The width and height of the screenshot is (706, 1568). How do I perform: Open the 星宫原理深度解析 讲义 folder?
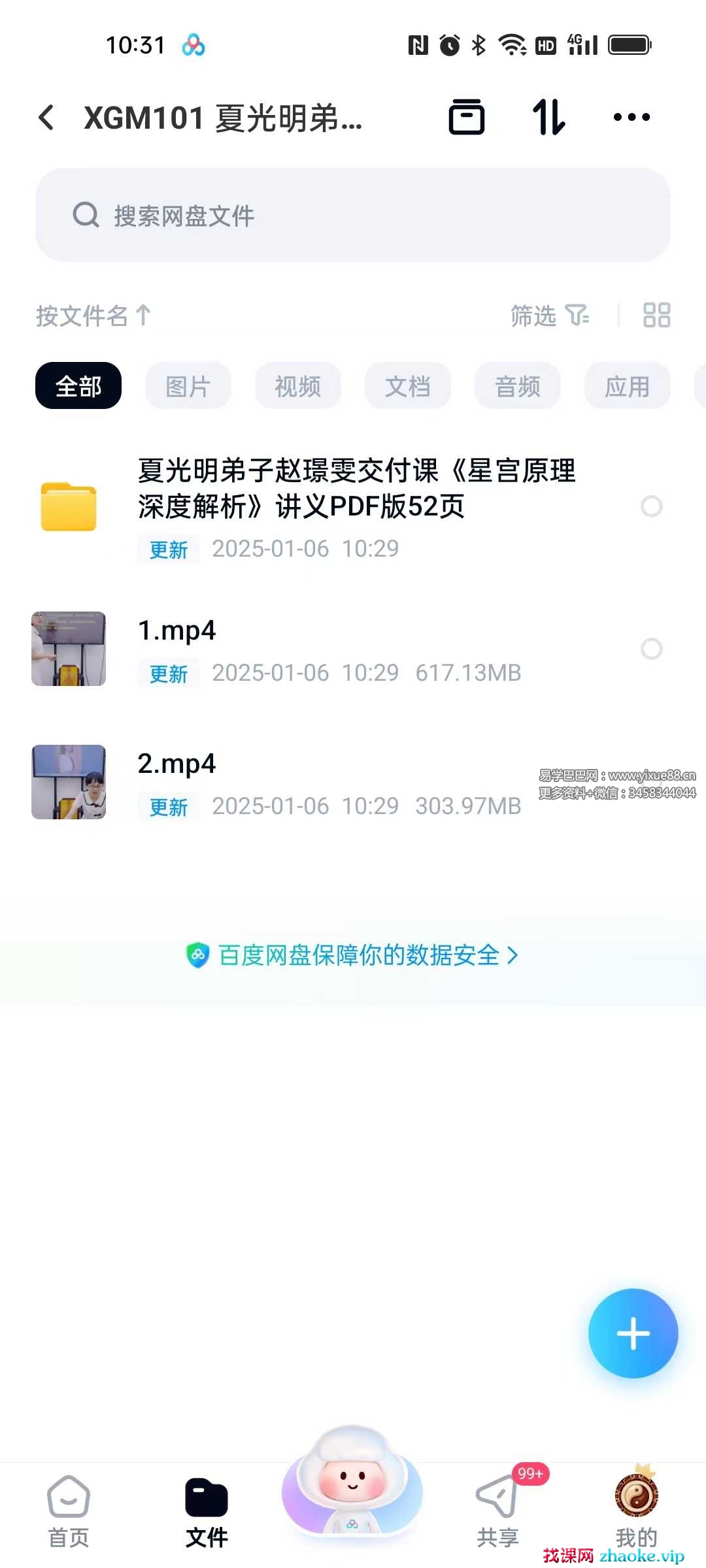tap(356, 489)
